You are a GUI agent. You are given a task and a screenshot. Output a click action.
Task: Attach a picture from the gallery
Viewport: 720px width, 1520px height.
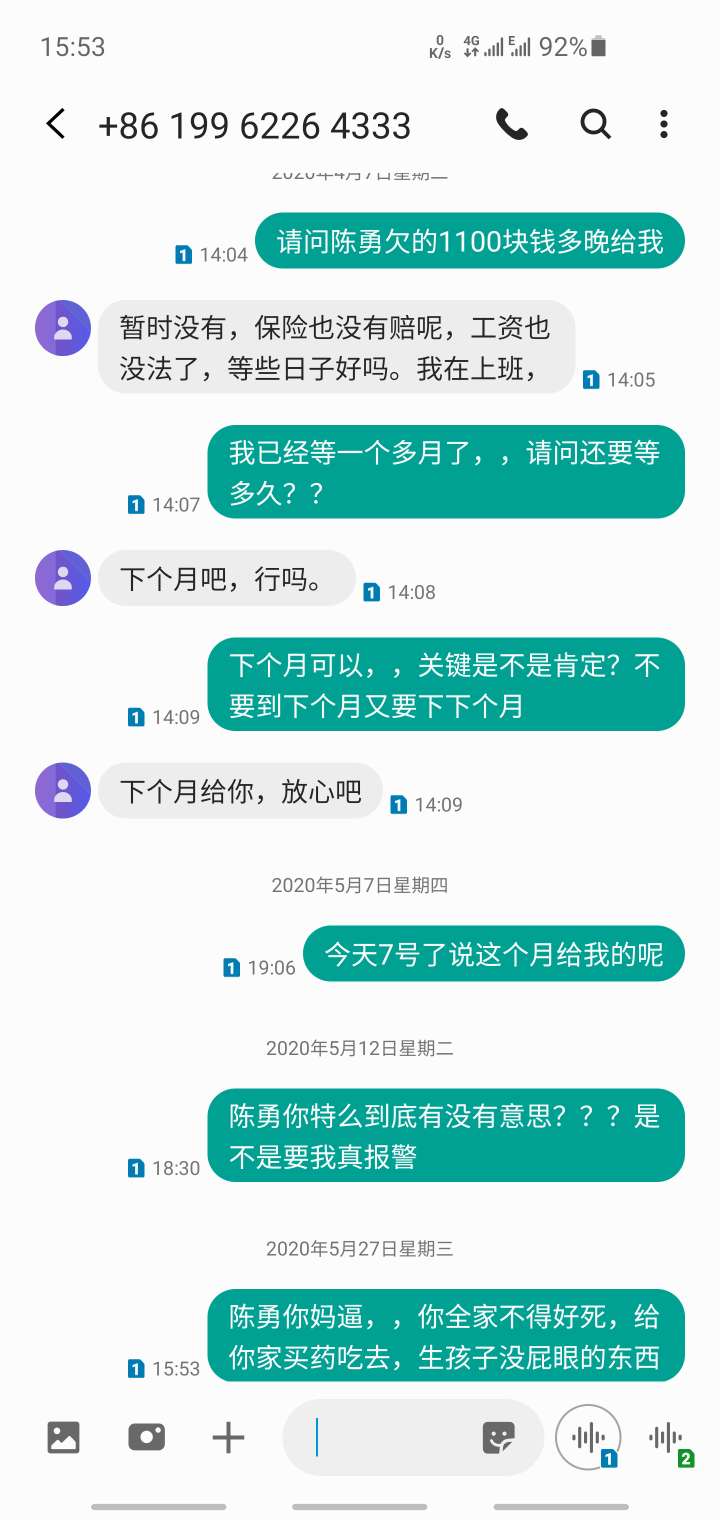63,1437
